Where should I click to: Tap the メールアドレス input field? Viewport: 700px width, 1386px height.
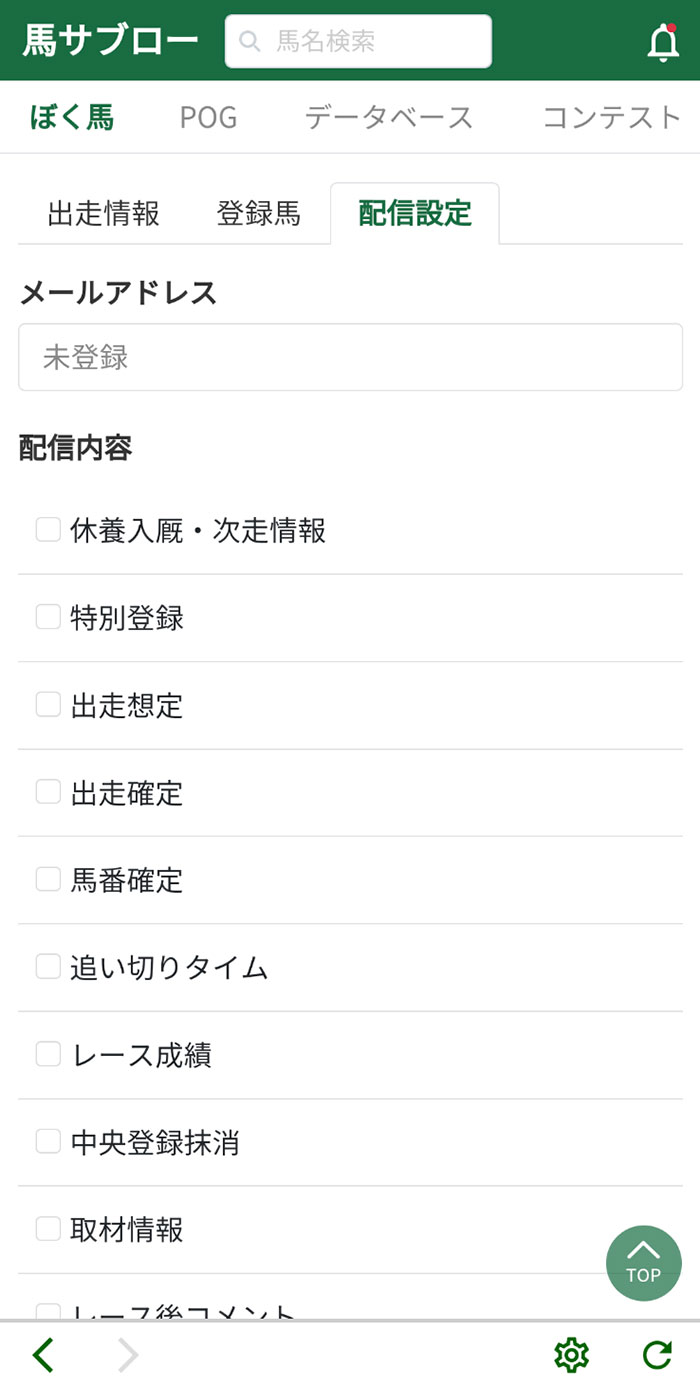(350, 357)
